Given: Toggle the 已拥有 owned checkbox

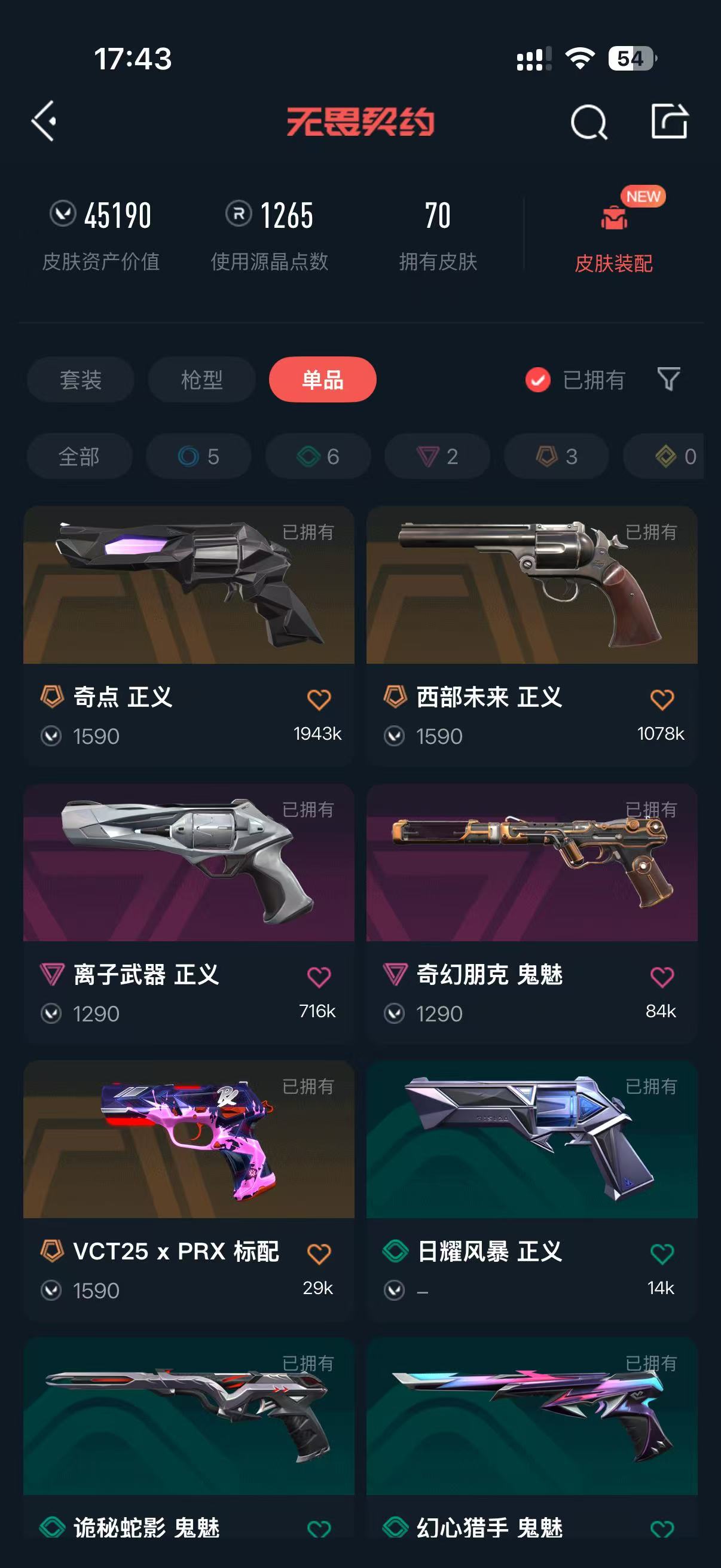Looking at the screenshot, I should [x=538, y=380].
